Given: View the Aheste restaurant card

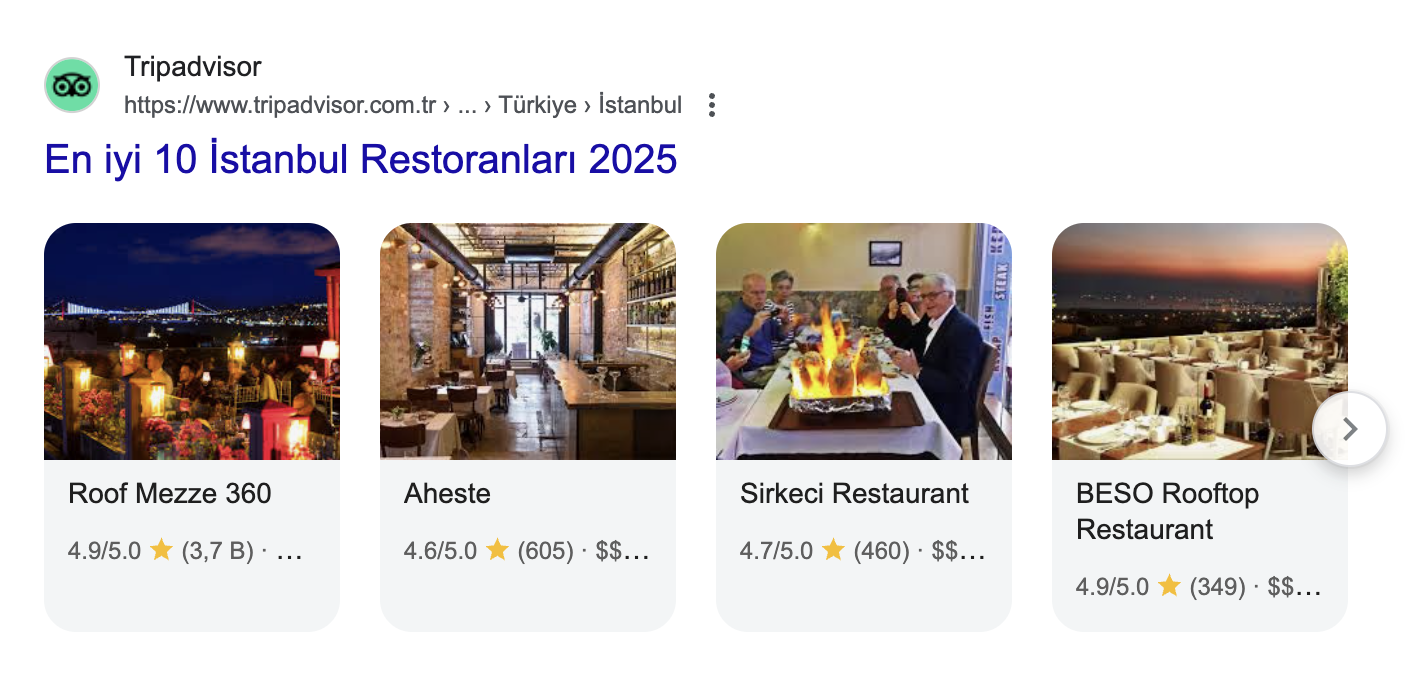Looking at the screenshot, I should tap(527, 427).
